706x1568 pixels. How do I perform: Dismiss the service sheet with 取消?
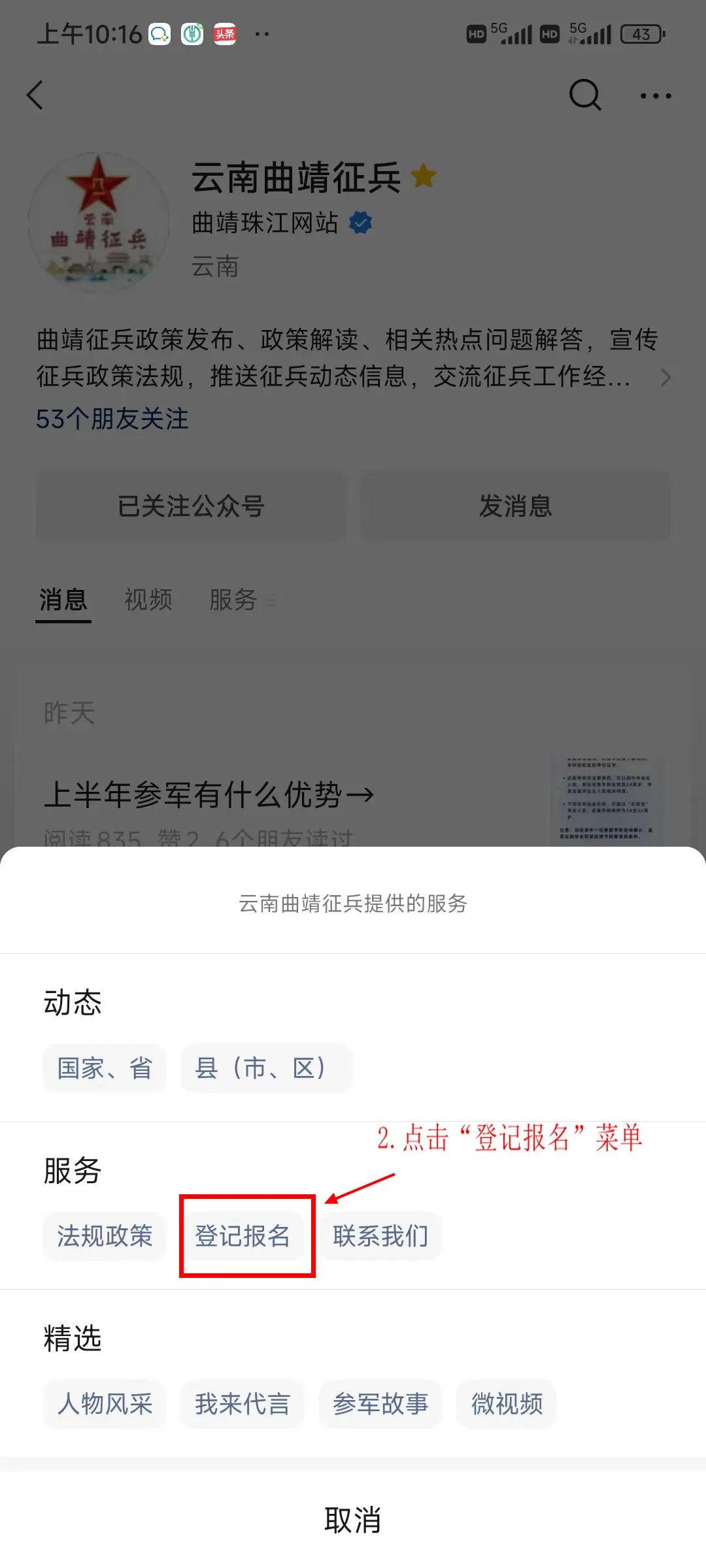click(x=353, y=1520)
